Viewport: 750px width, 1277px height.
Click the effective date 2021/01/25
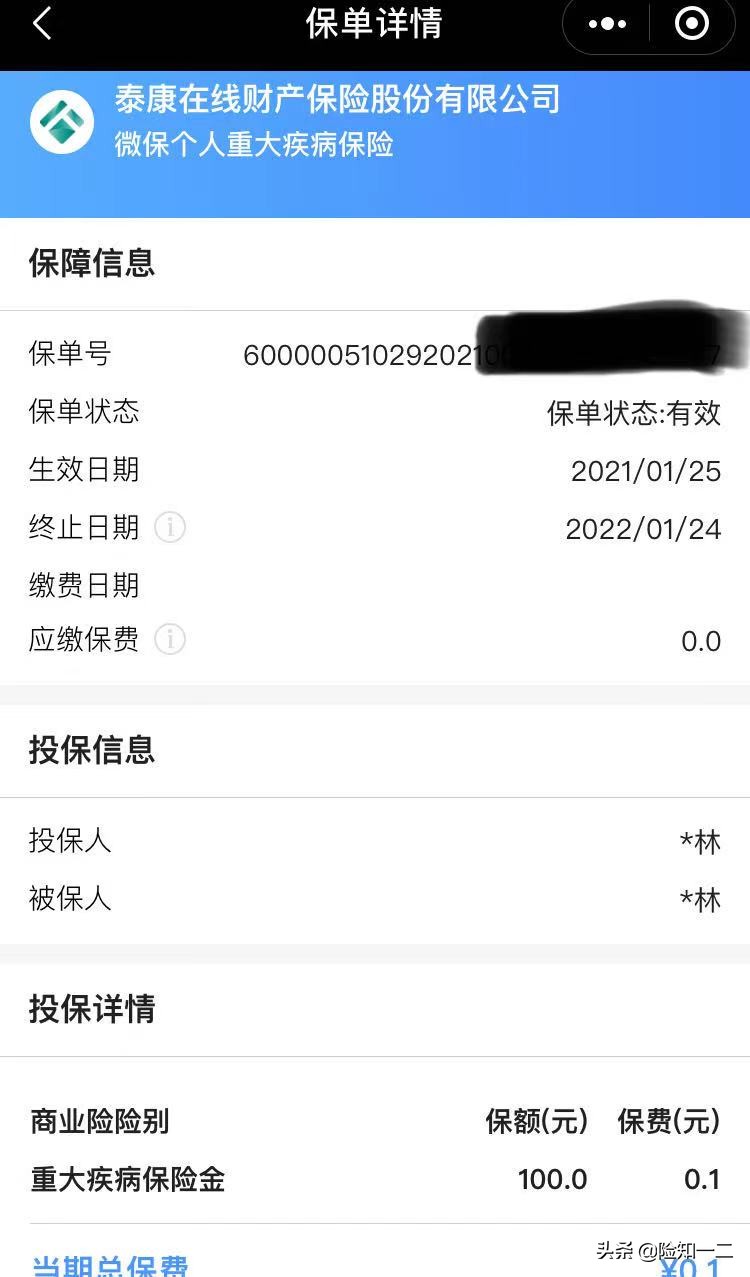point(646,470)
